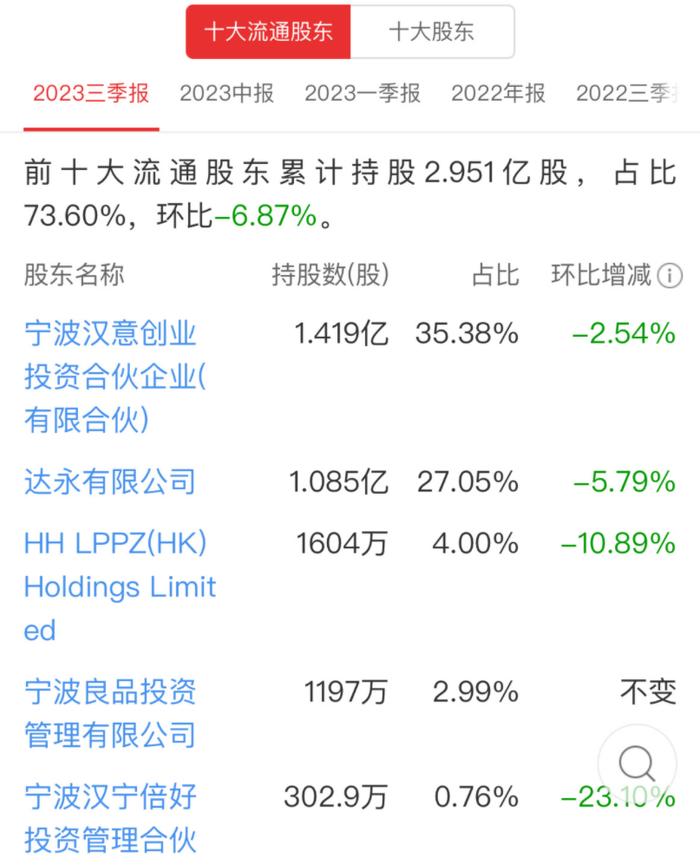700x865 pixels.
Task: Select the 十大流通股东 segment
Action: pyautogui.click(x=268, y=32)
